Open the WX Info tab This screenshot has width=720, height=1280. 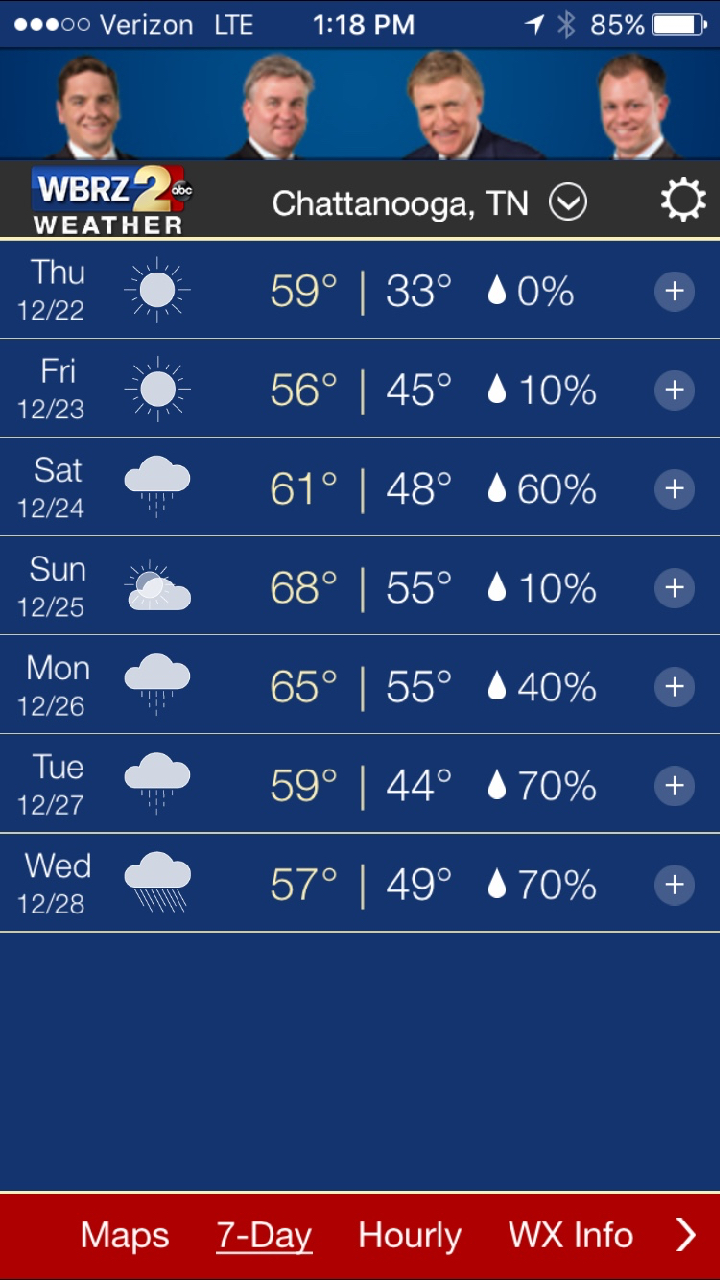(x=570, y=1235)
